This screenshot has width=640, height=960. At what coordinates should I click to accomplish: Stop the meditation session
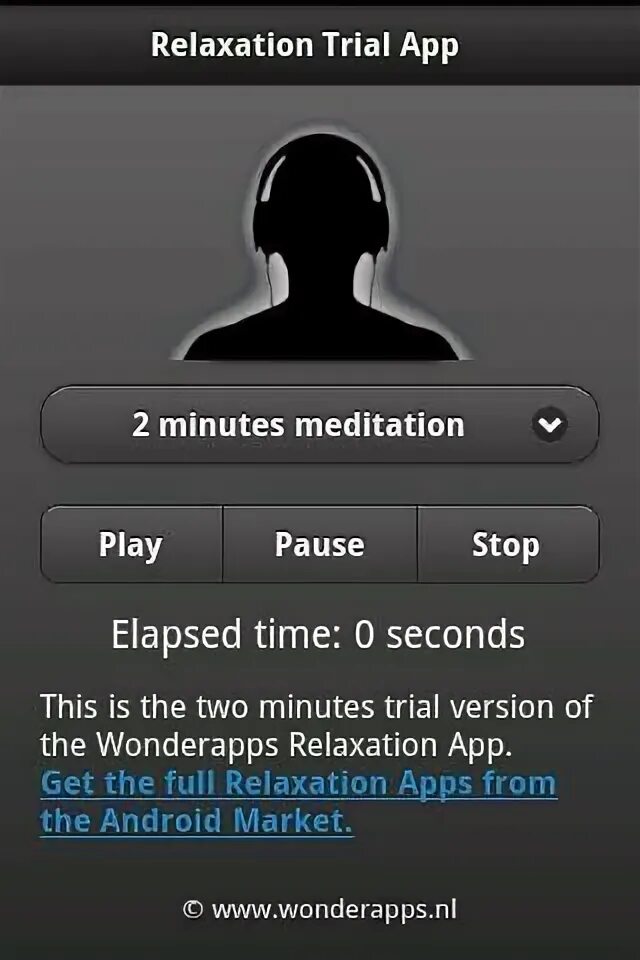click(x=506, y=545)
